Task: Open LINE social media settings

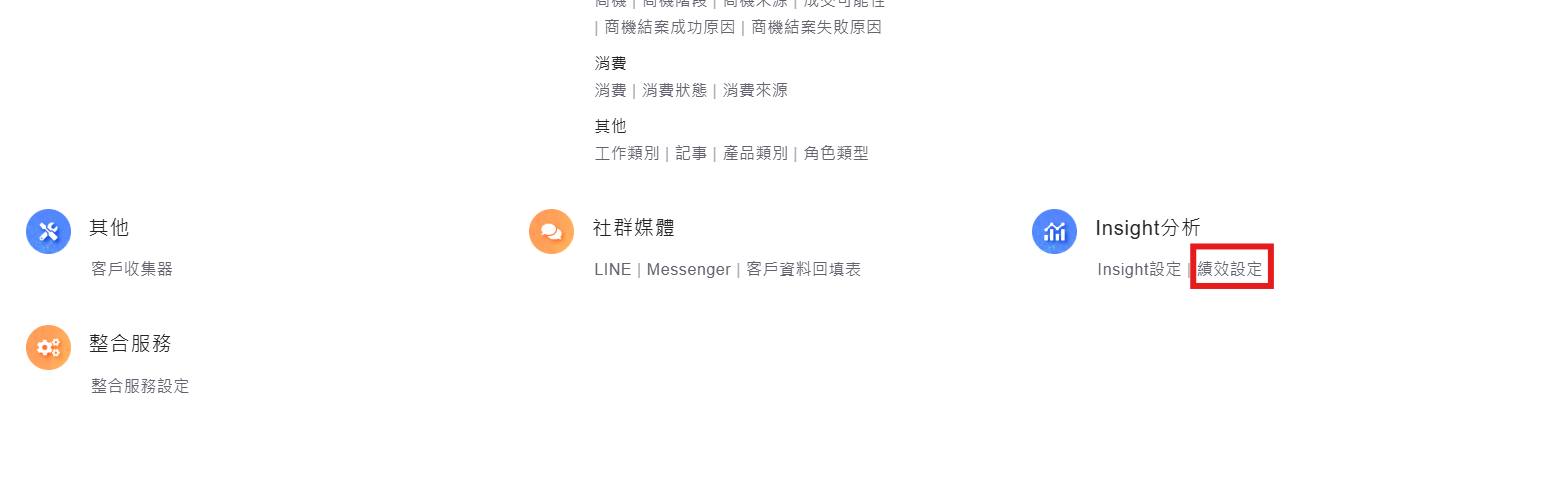Action: (x=612, y=269)
